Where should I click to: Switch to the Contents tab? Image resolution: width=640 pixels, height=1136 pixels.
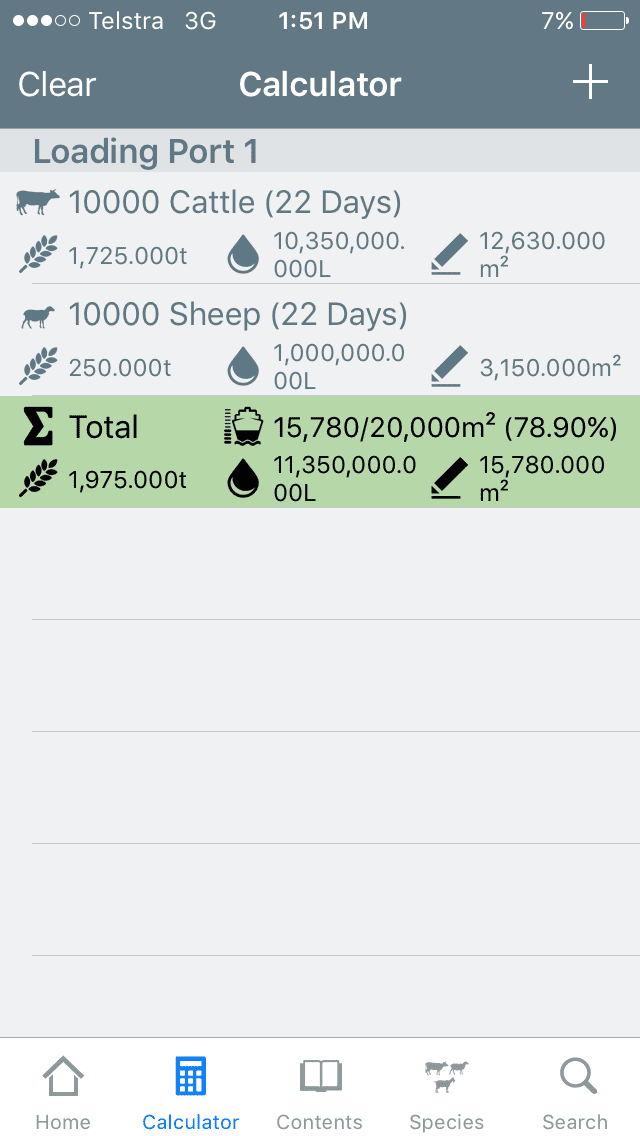click(320, 1093)
